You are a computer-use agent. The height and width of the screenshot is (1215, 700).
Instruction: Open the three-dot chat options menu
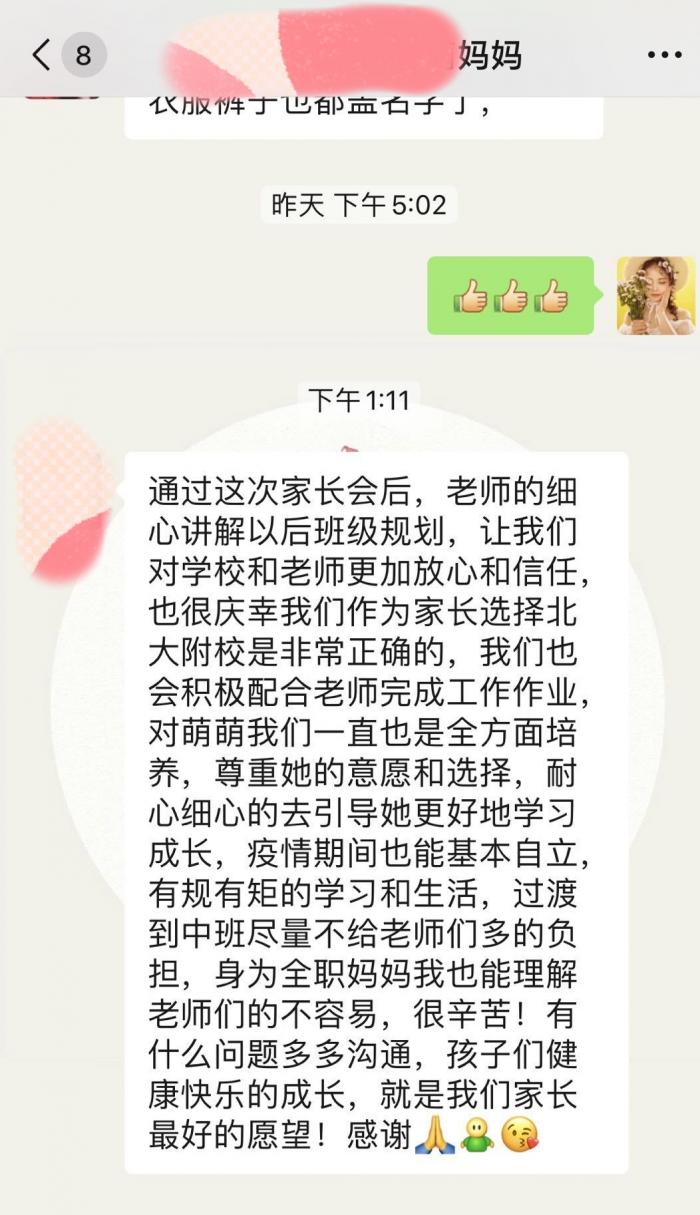pos(664,54)
